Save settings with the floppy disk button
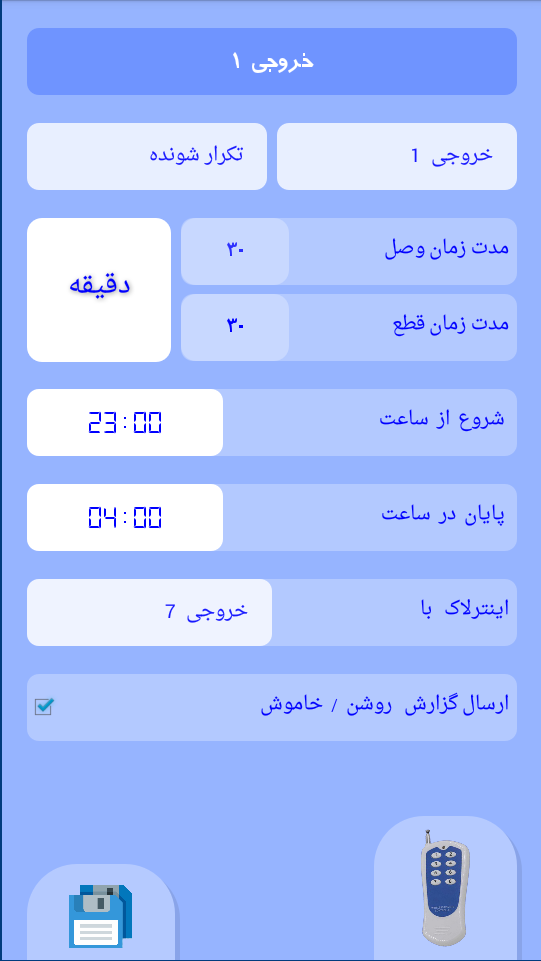 (x=101, y=913)
